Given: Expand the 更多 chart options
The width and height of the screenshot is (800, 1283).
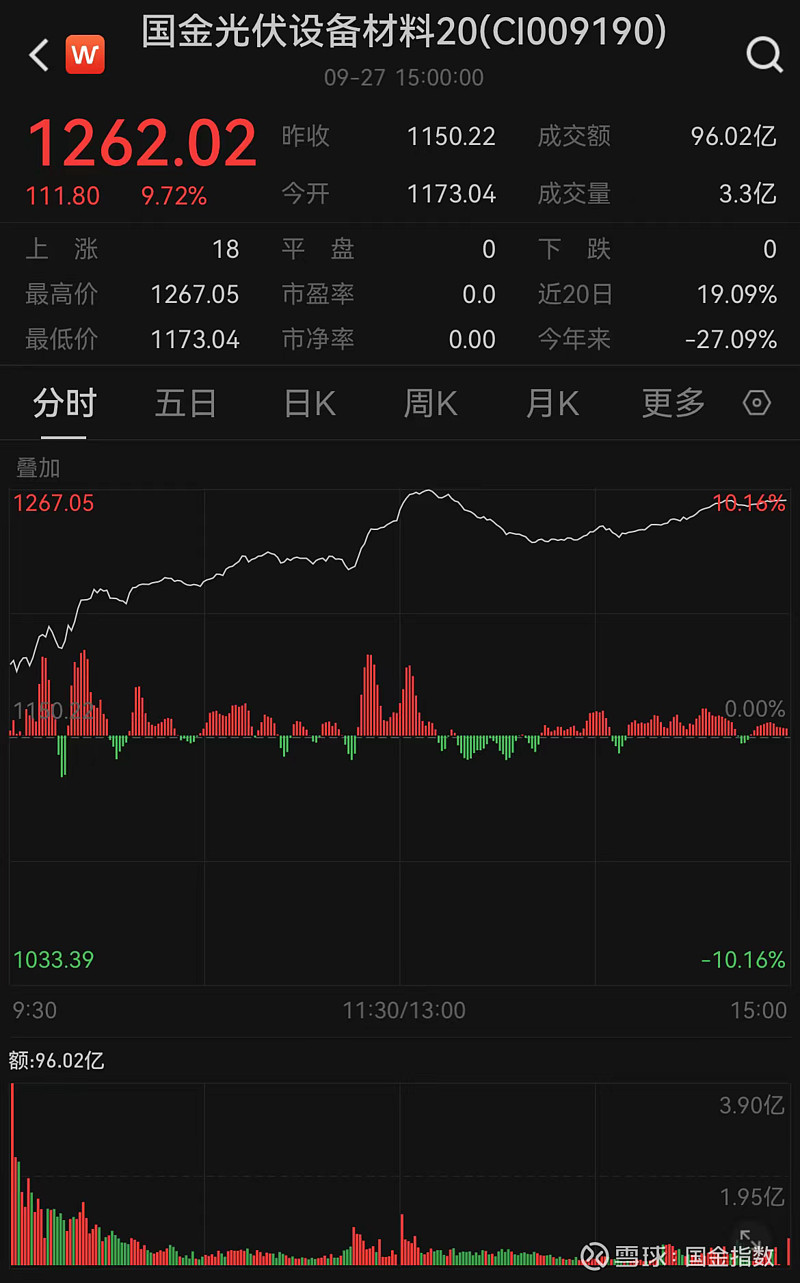Looking at the screenshot, I should [x=671, y=402].
